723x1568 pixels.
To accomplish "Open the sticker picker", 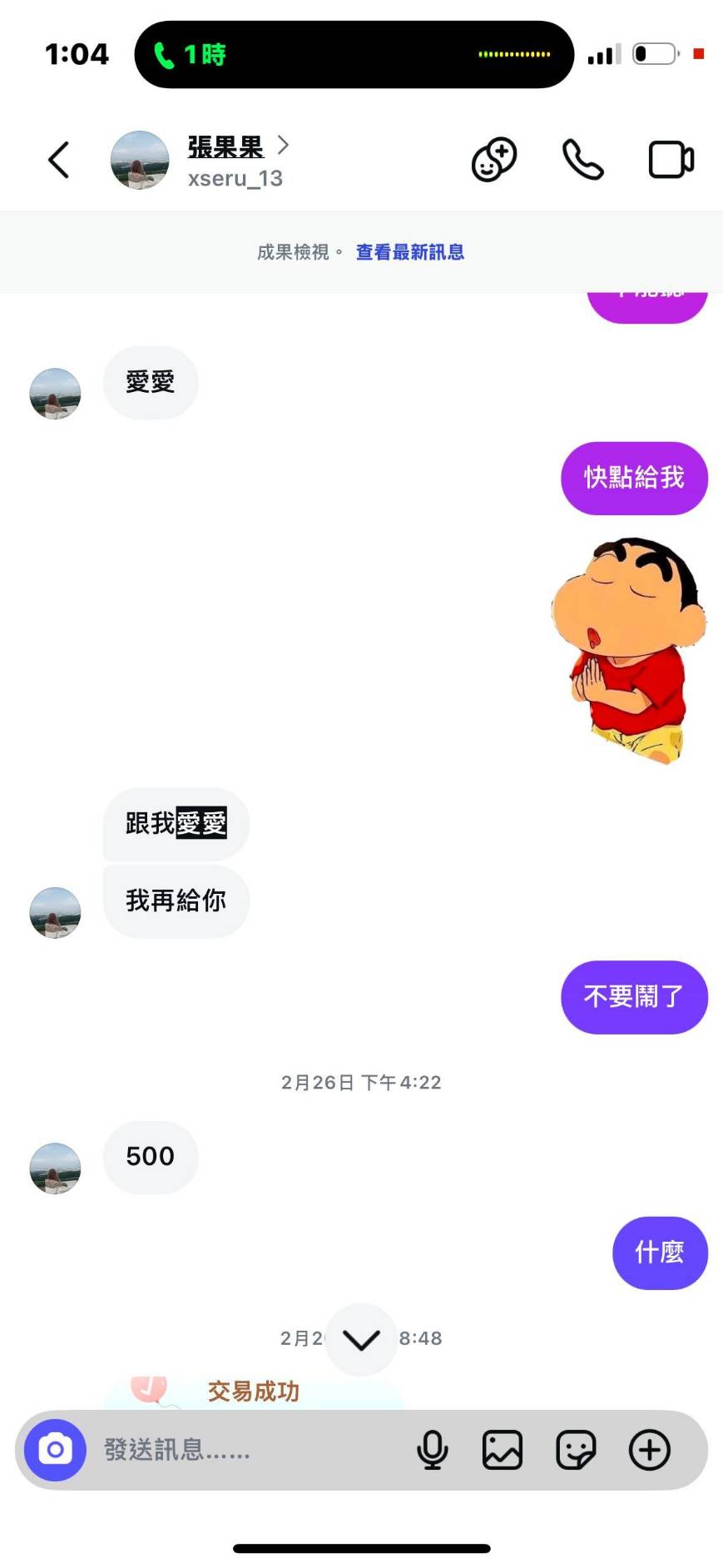I will pos(576,1450).
